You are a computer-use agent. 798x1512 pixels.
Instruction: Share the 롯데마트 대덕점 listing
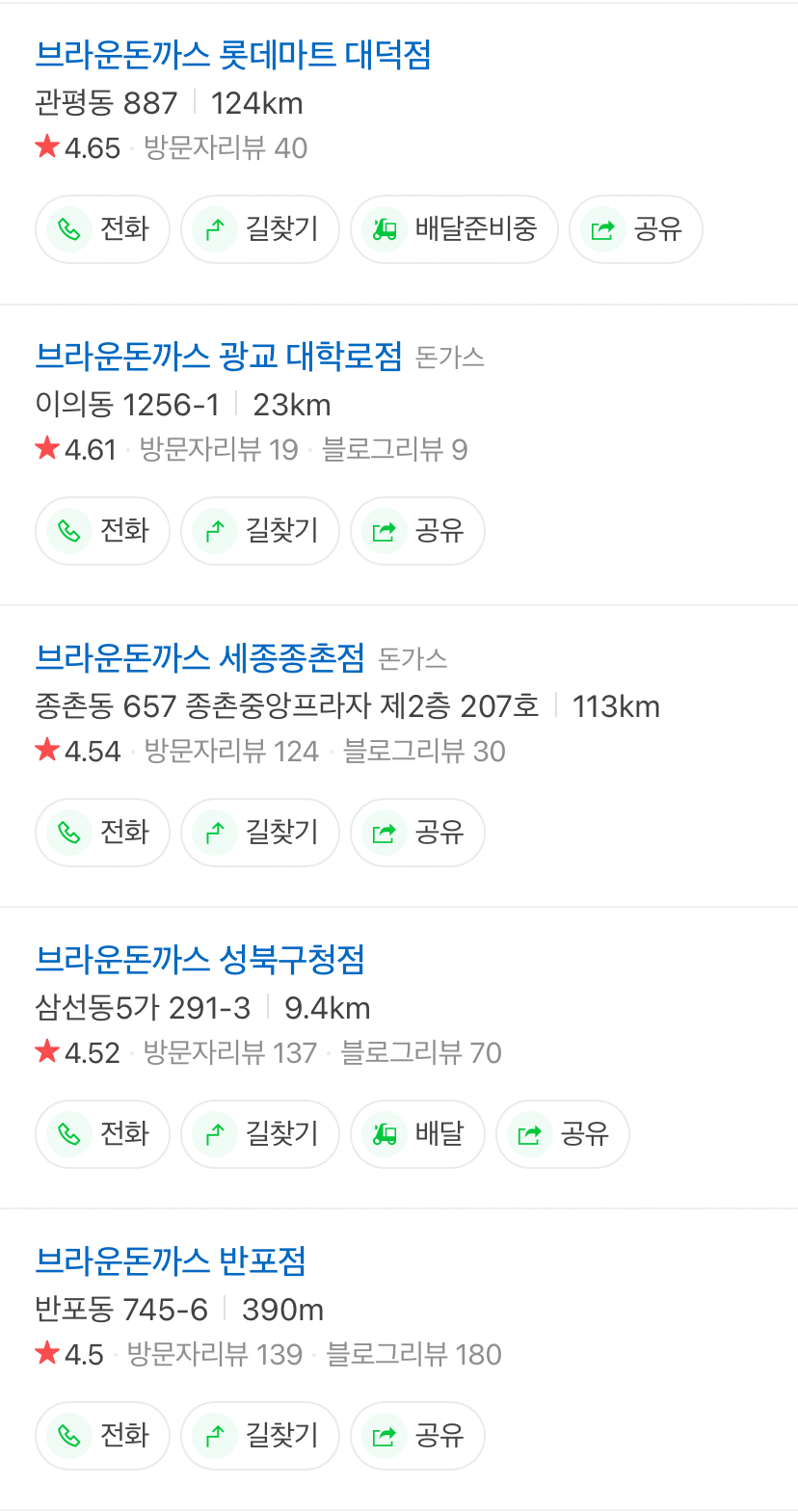click(x=635, y=229)
